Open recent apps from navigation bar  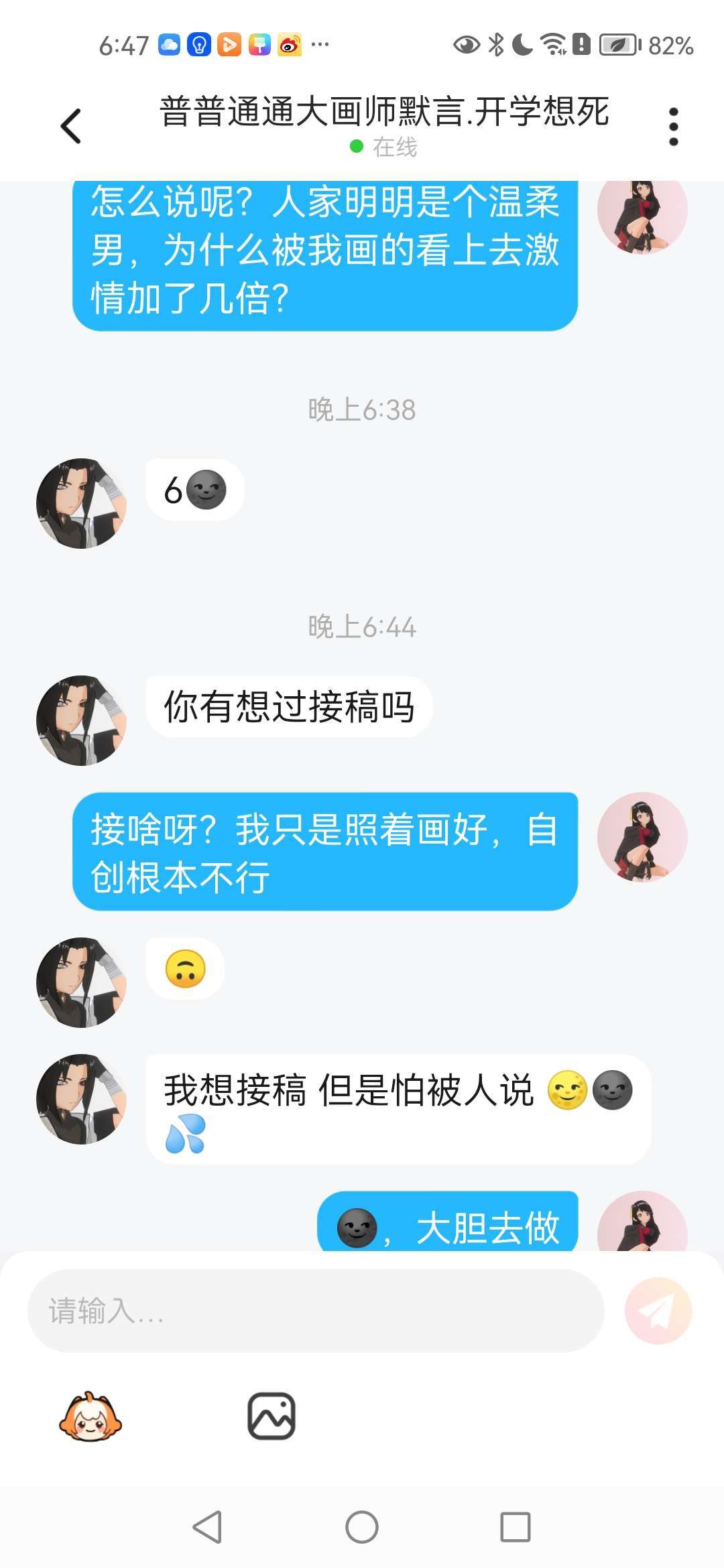[x=516, y=1527]
